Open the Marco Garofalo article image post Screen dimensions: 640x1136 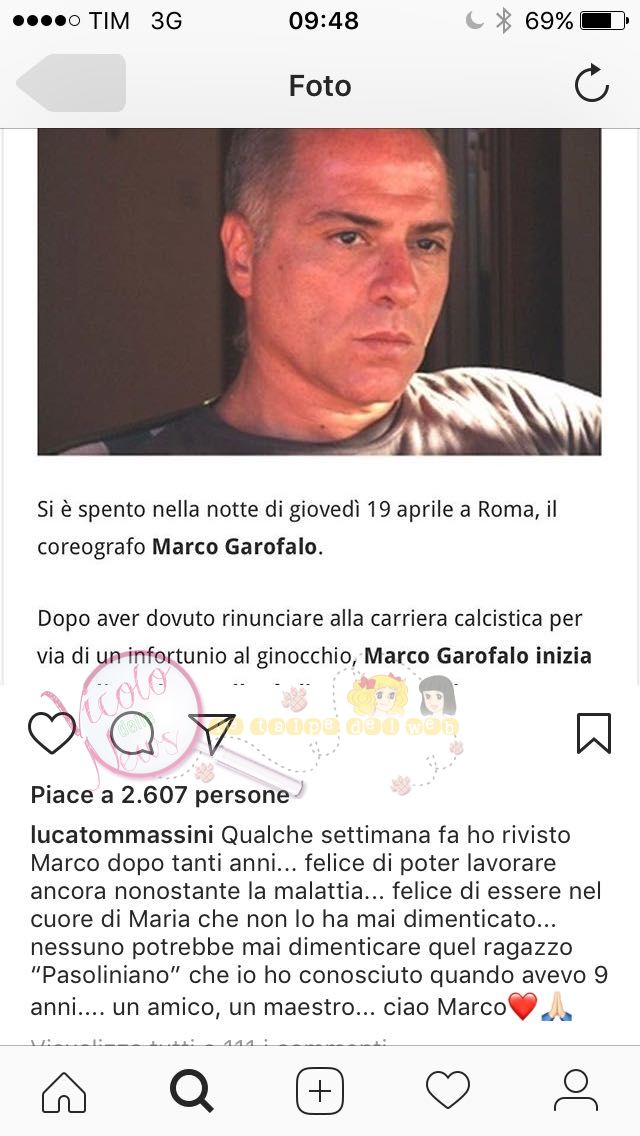(x=320, y=290)
